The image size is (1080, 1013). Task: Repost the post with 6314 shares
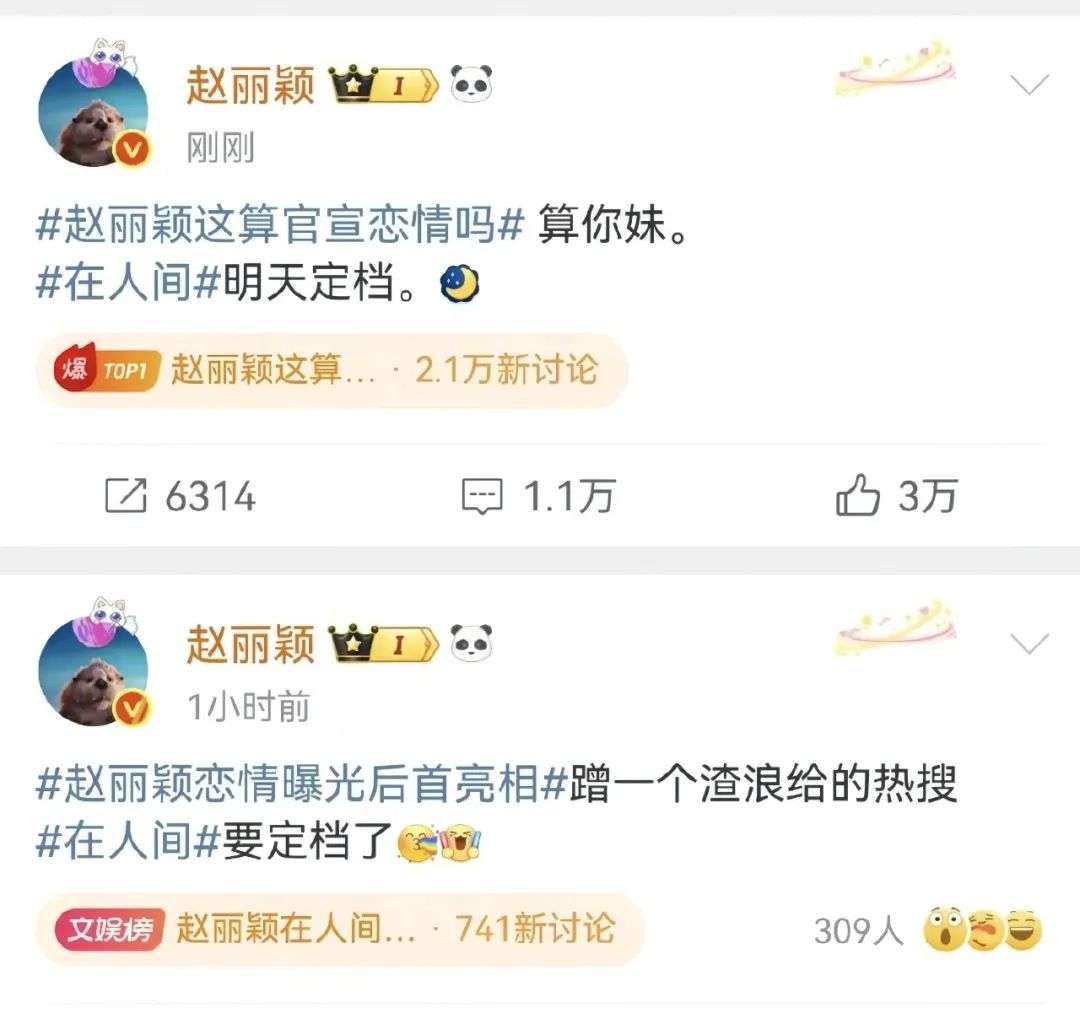[x=180, y=497]
